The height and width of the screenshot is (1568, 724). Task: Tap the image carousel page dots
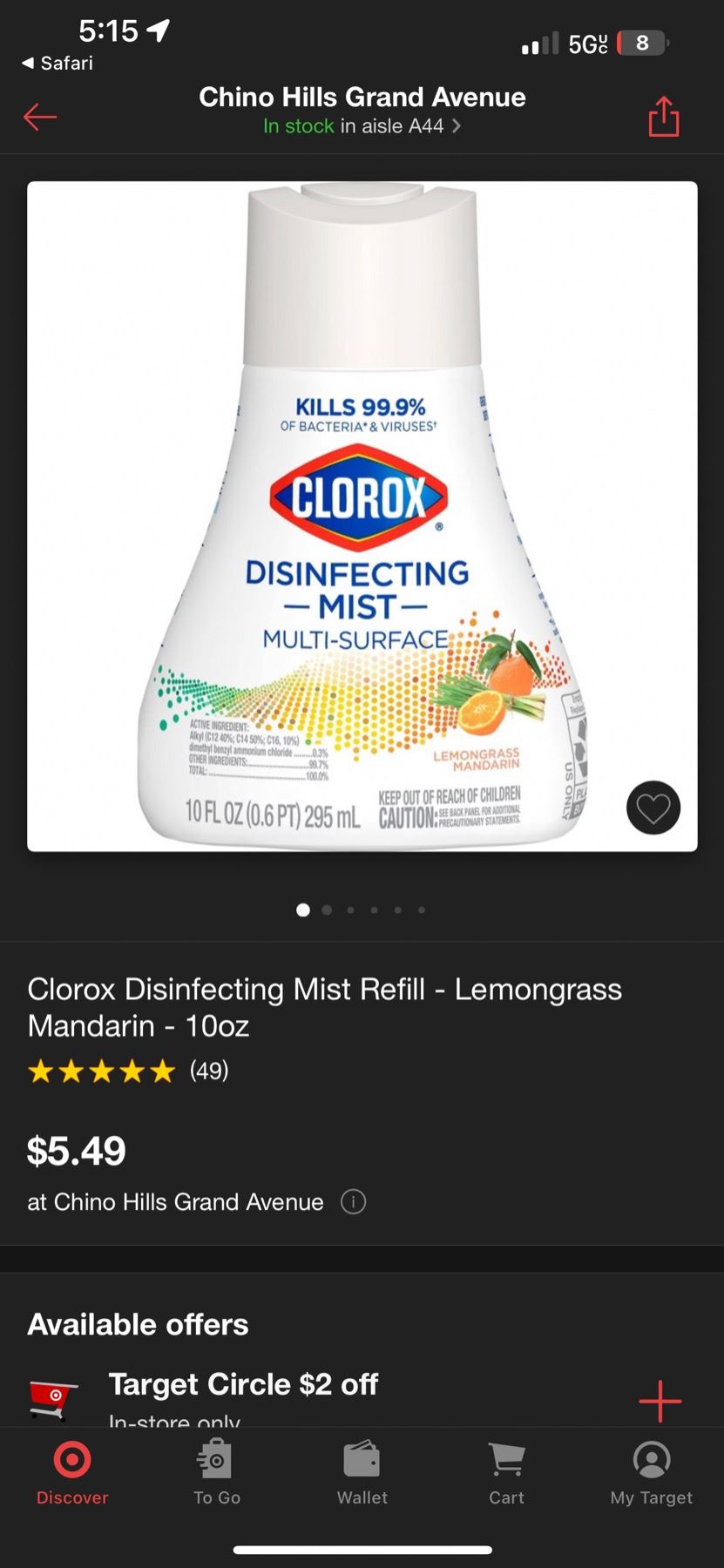click(362, 909)
